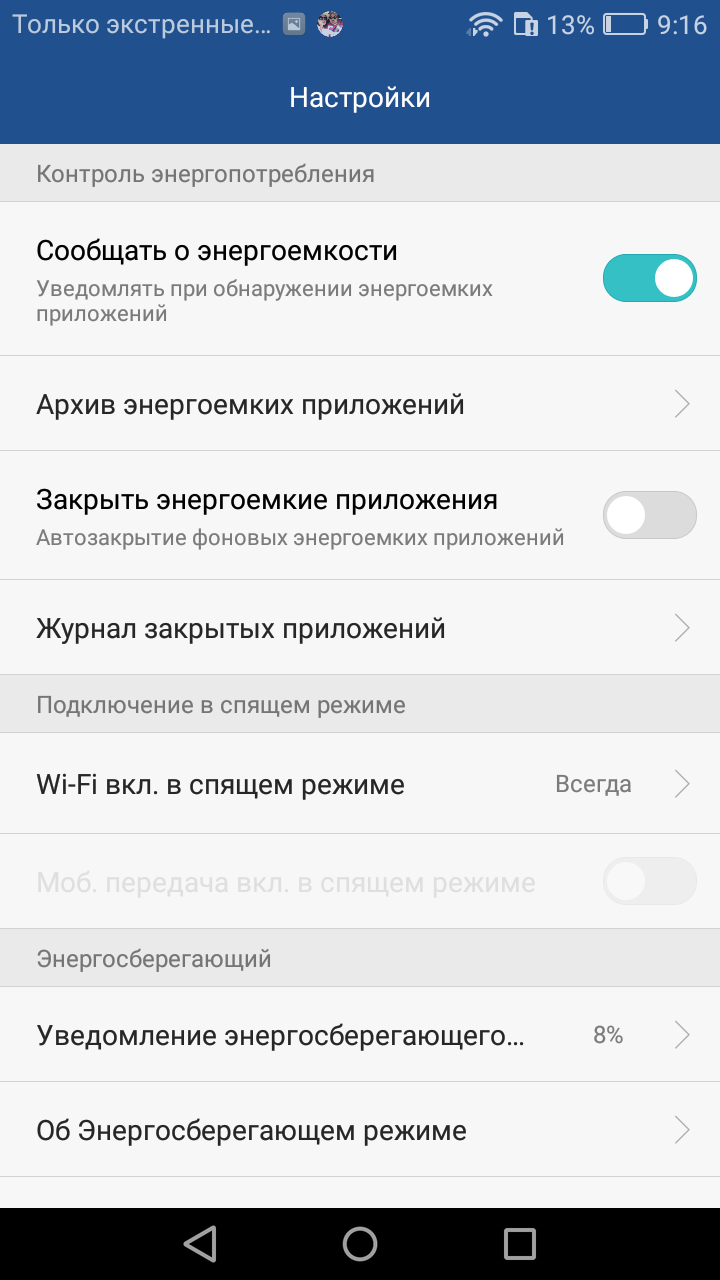
Task: Open Уведомление энергосберегающего threshold setting
Action: pos(360,1035)
